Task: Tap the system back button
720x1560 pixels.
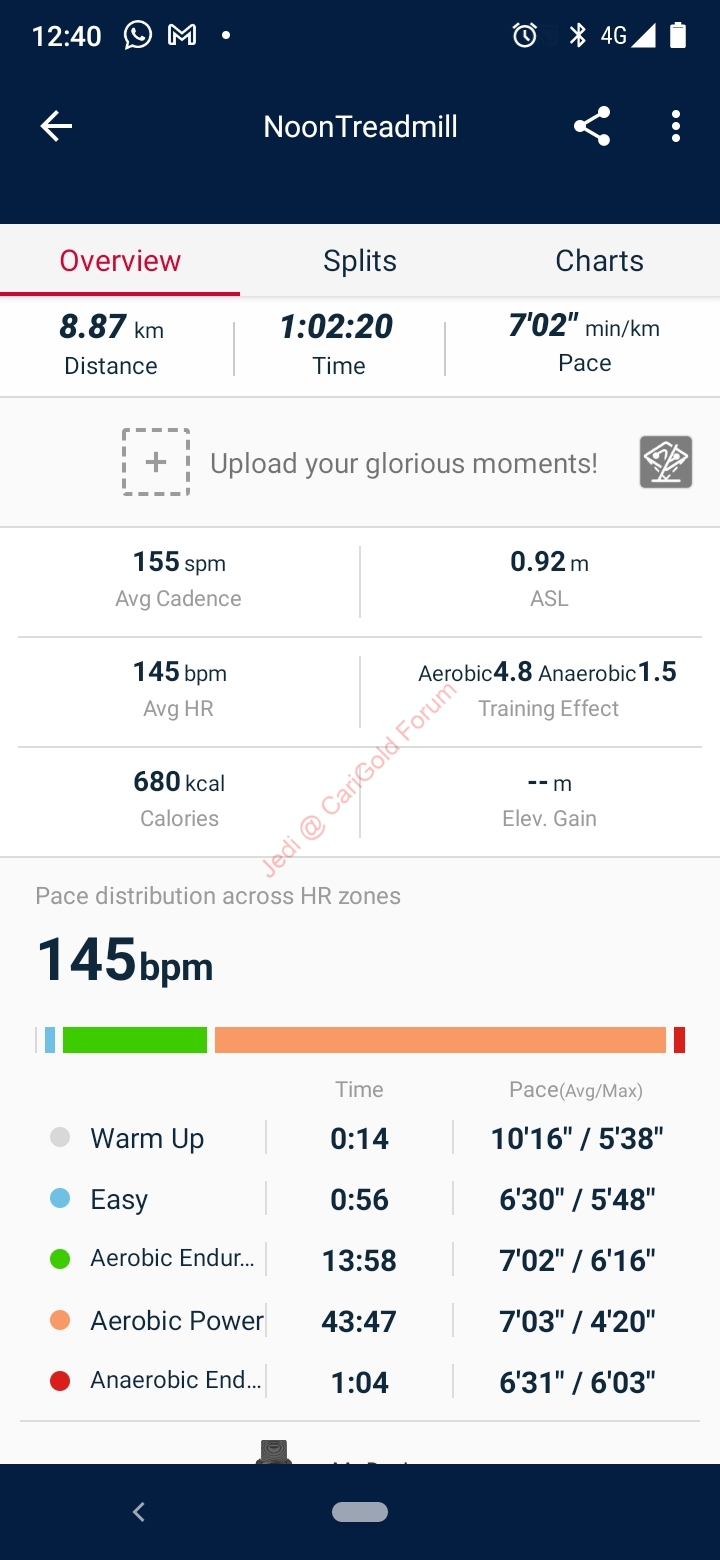Action: [139, 1512]
